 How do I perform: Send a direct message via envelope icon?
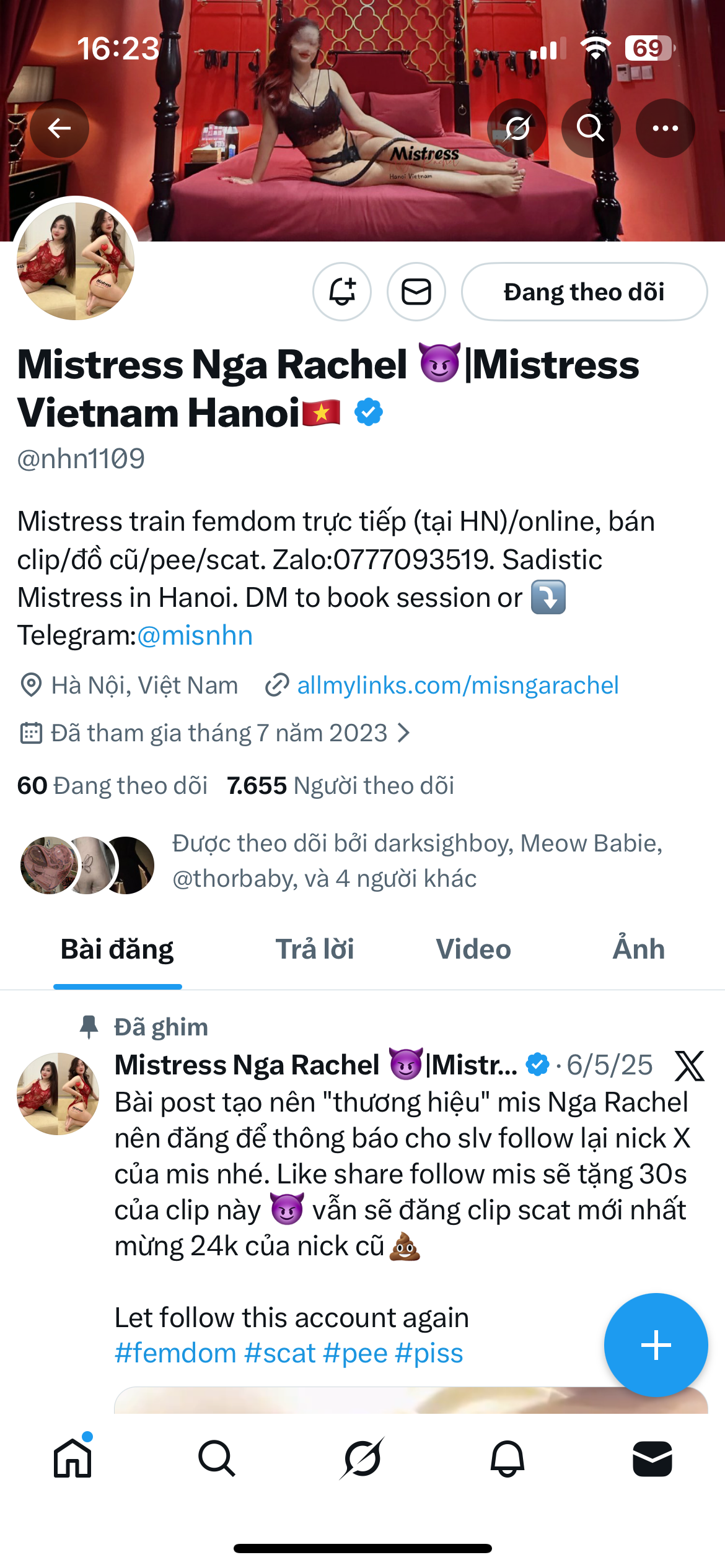click(x=416, y=292)
